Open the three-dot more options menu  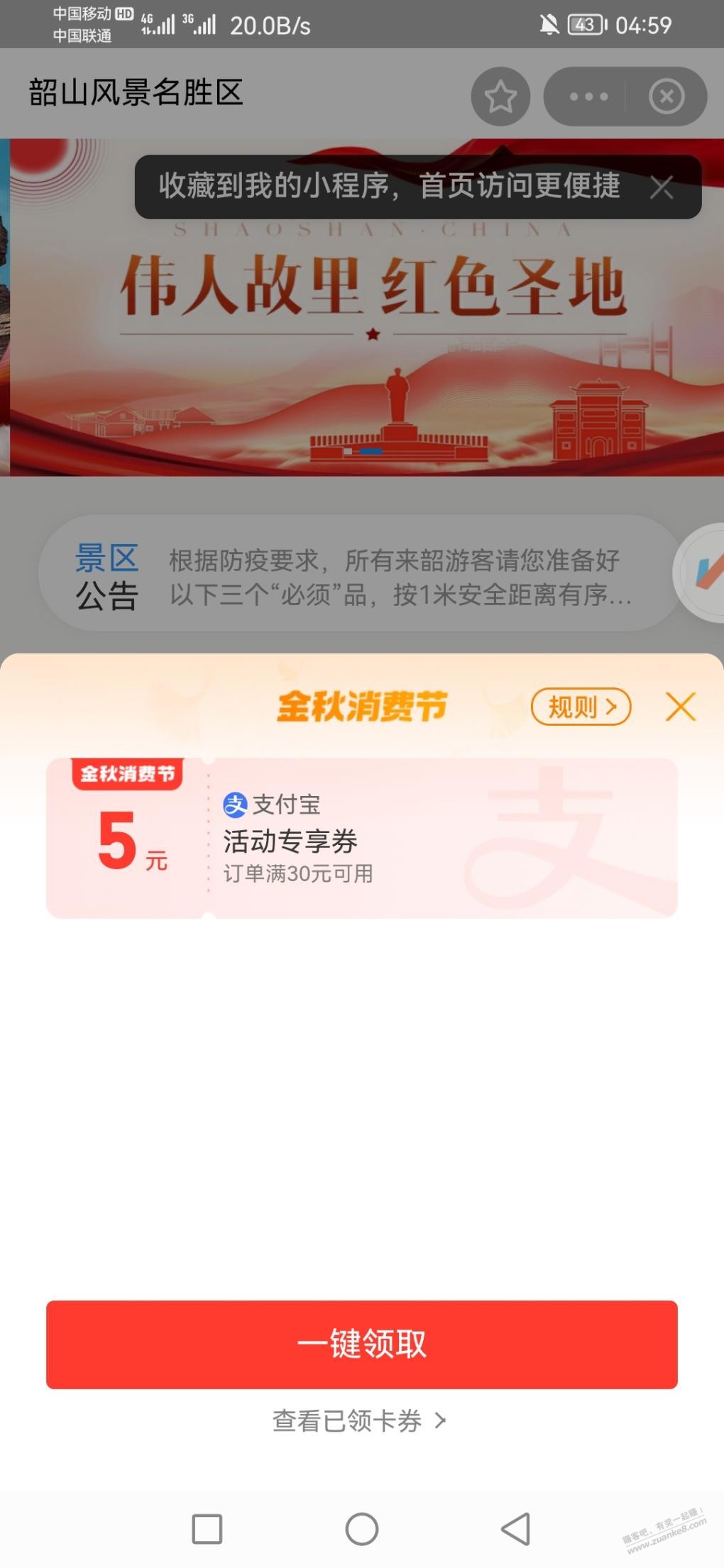click(588, 96)
